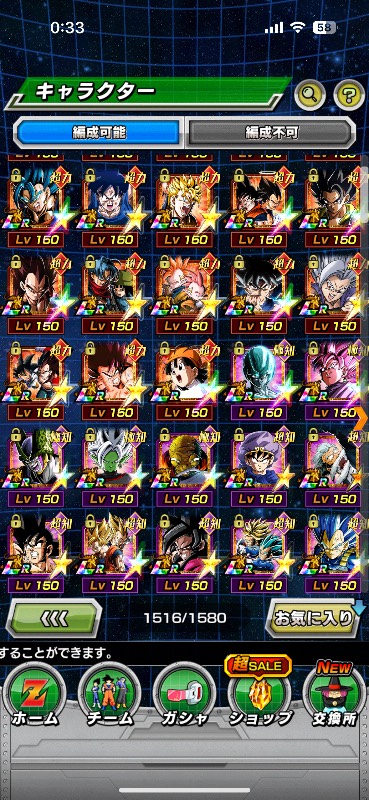
Task: Go to the ホーム tab
Action: coord(35,696)
